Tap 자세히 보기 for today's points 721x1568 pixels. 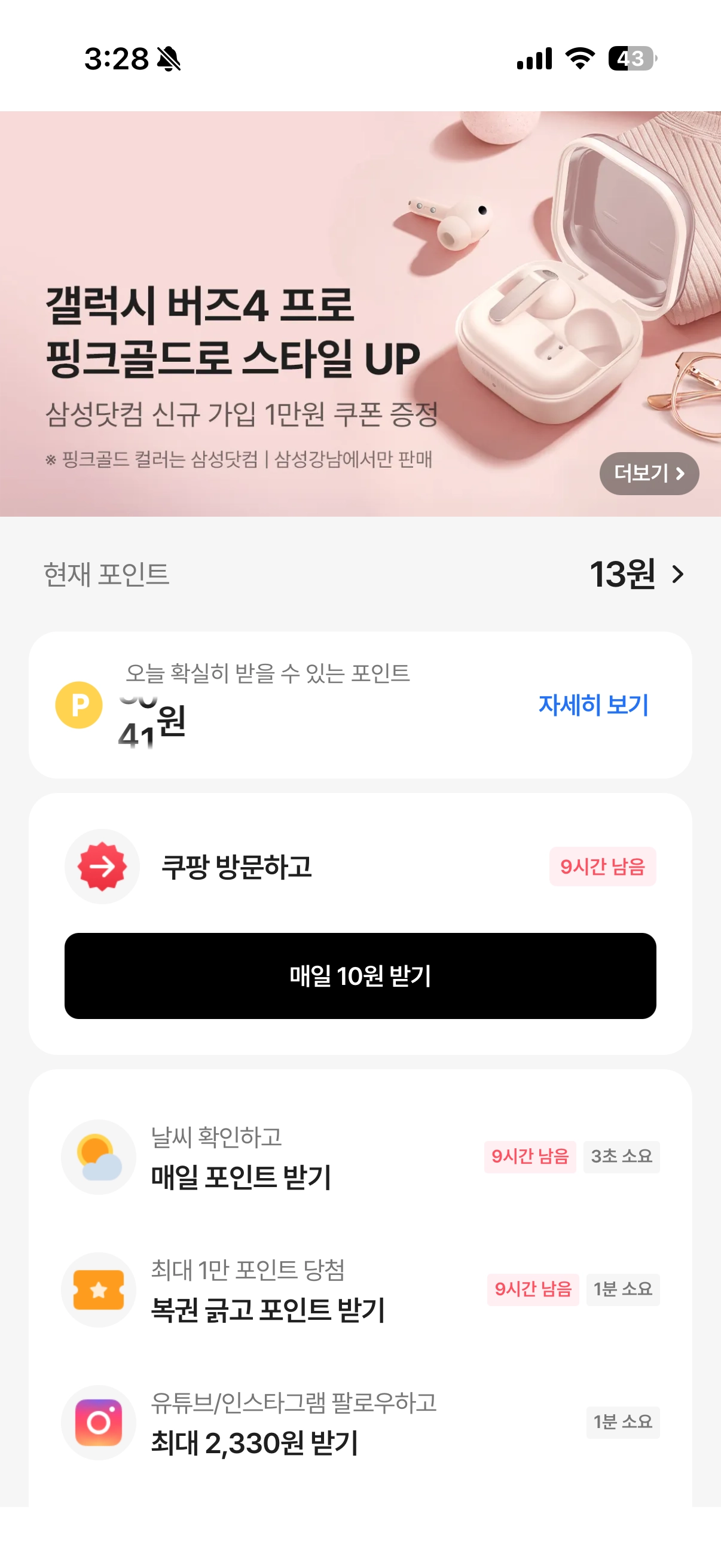[593, 705]
